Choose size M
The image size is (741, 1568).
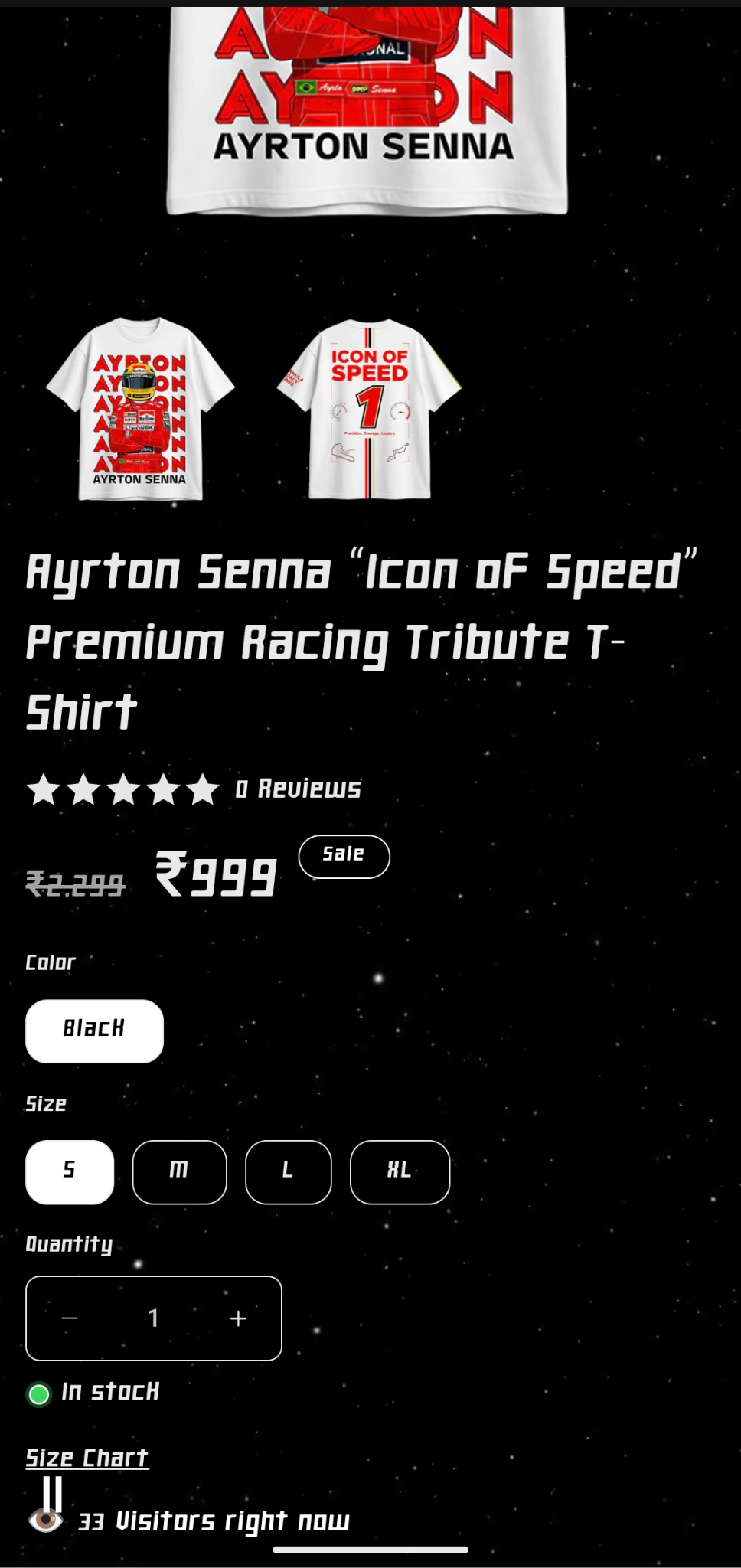(x=179, y=1171)
